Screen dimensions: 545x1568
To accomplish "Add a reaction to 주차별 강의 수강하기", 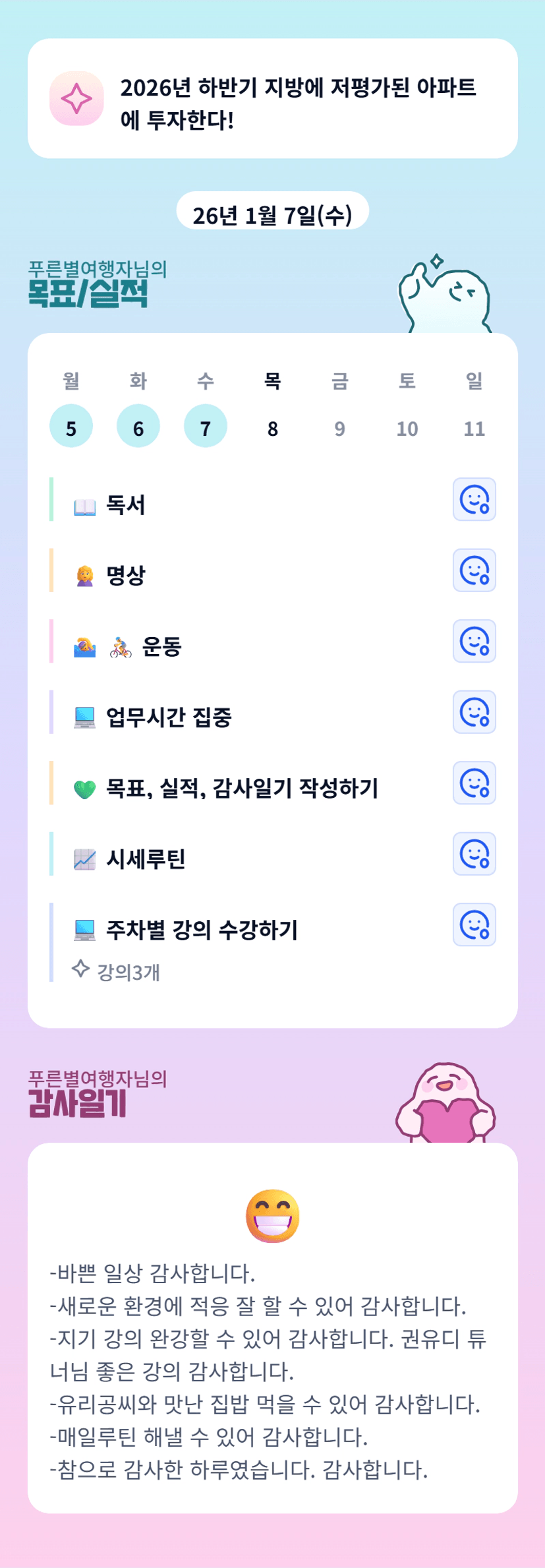I will click(x=474, y=924).
